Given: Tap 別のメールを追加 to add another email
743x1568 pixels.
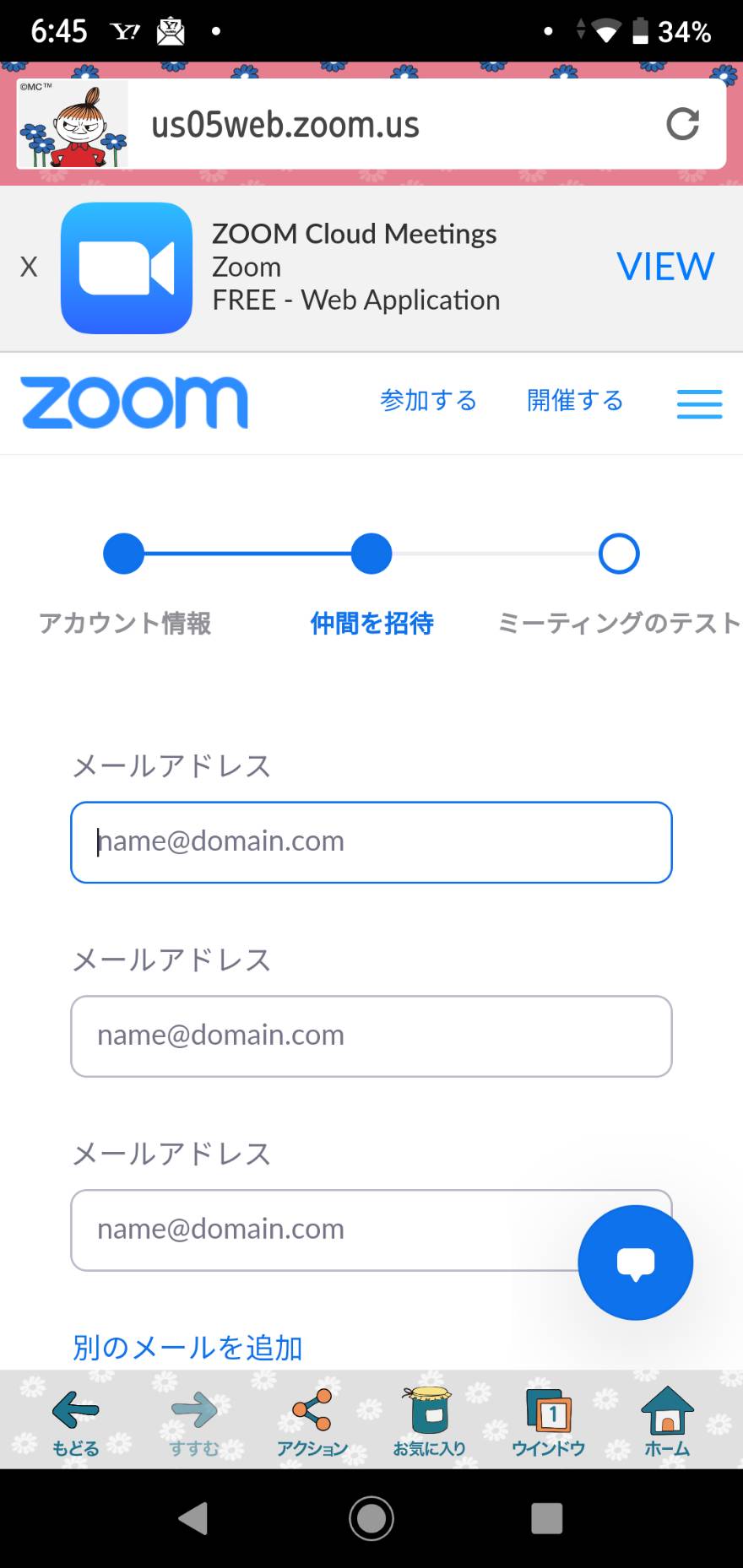Looking at the screenshot, I should (187, 1347).
